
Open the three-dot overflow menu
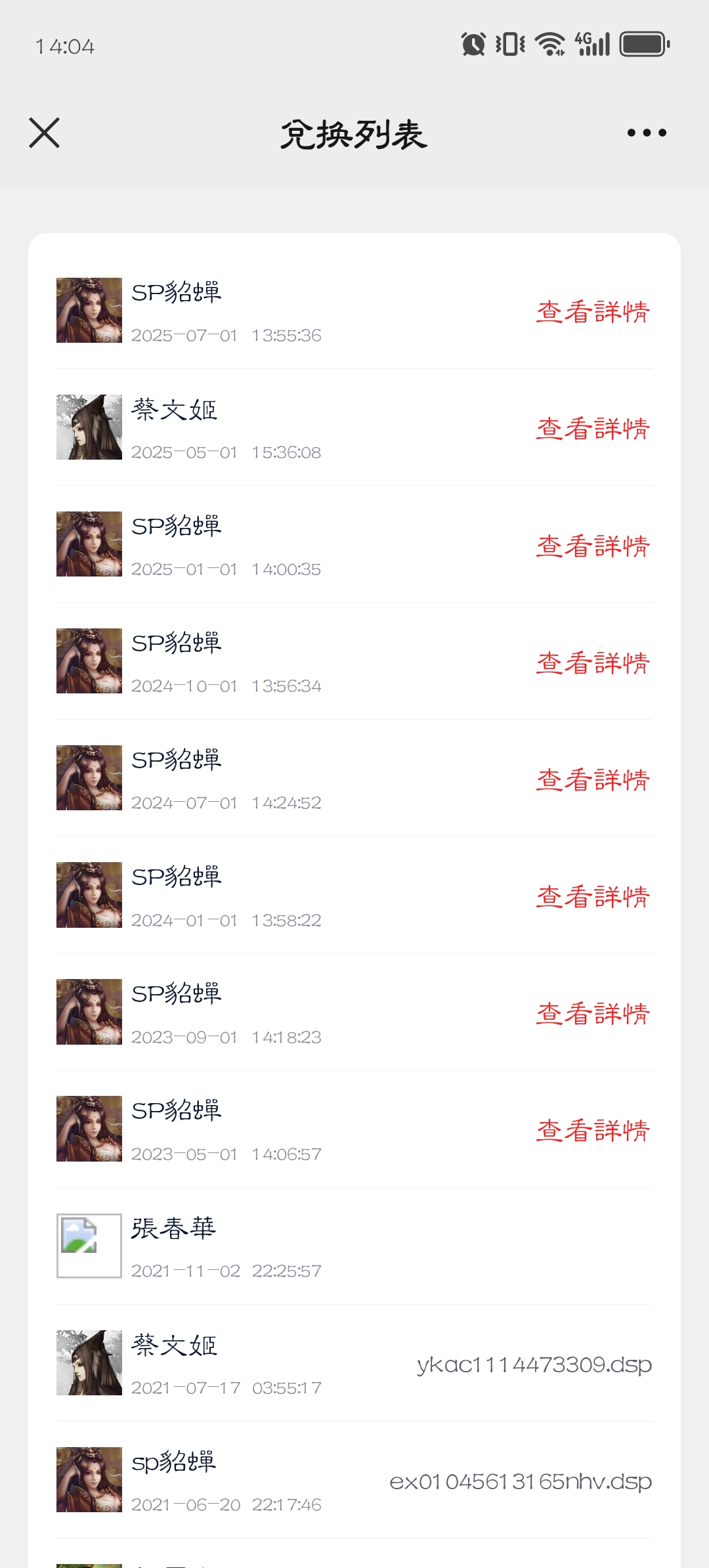(x=646, y=133)
